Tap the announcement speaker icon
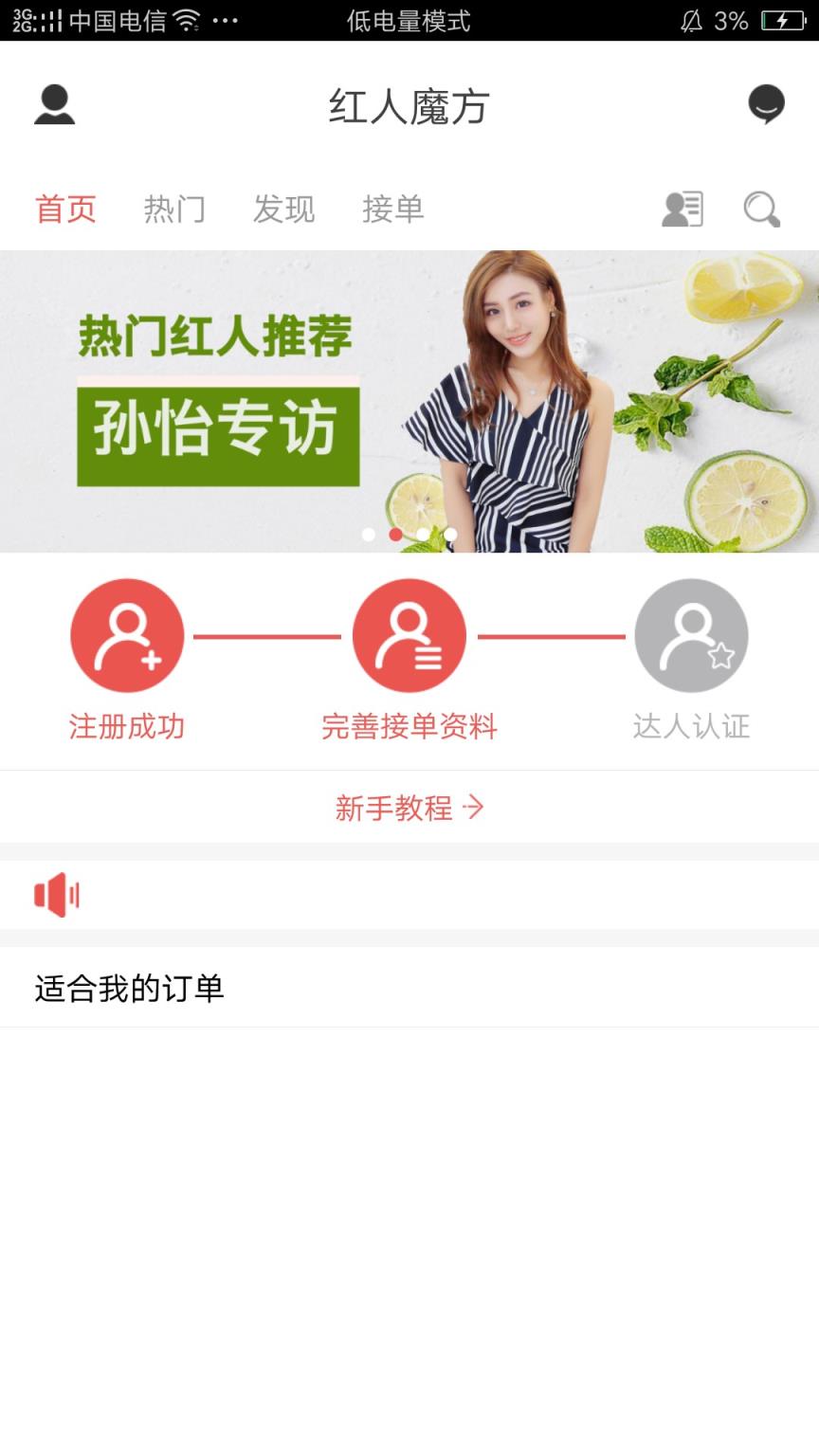The image size is (819, 1456). coord(57,895)
